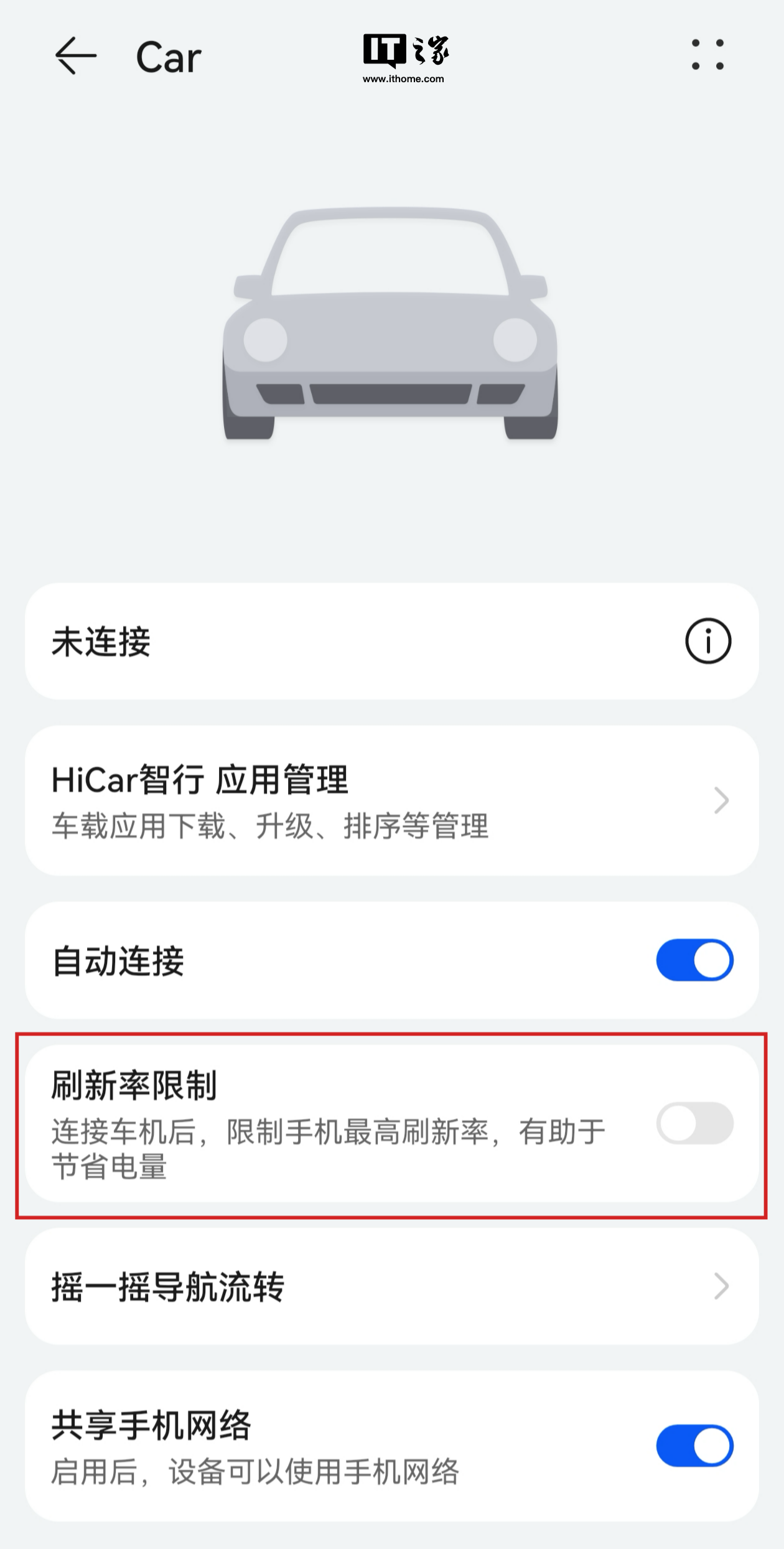The width and height of the screenshot is (784, 1549).
Task: Enable the 刷新率限制 switch
Action: click(x=694, y=1123)
